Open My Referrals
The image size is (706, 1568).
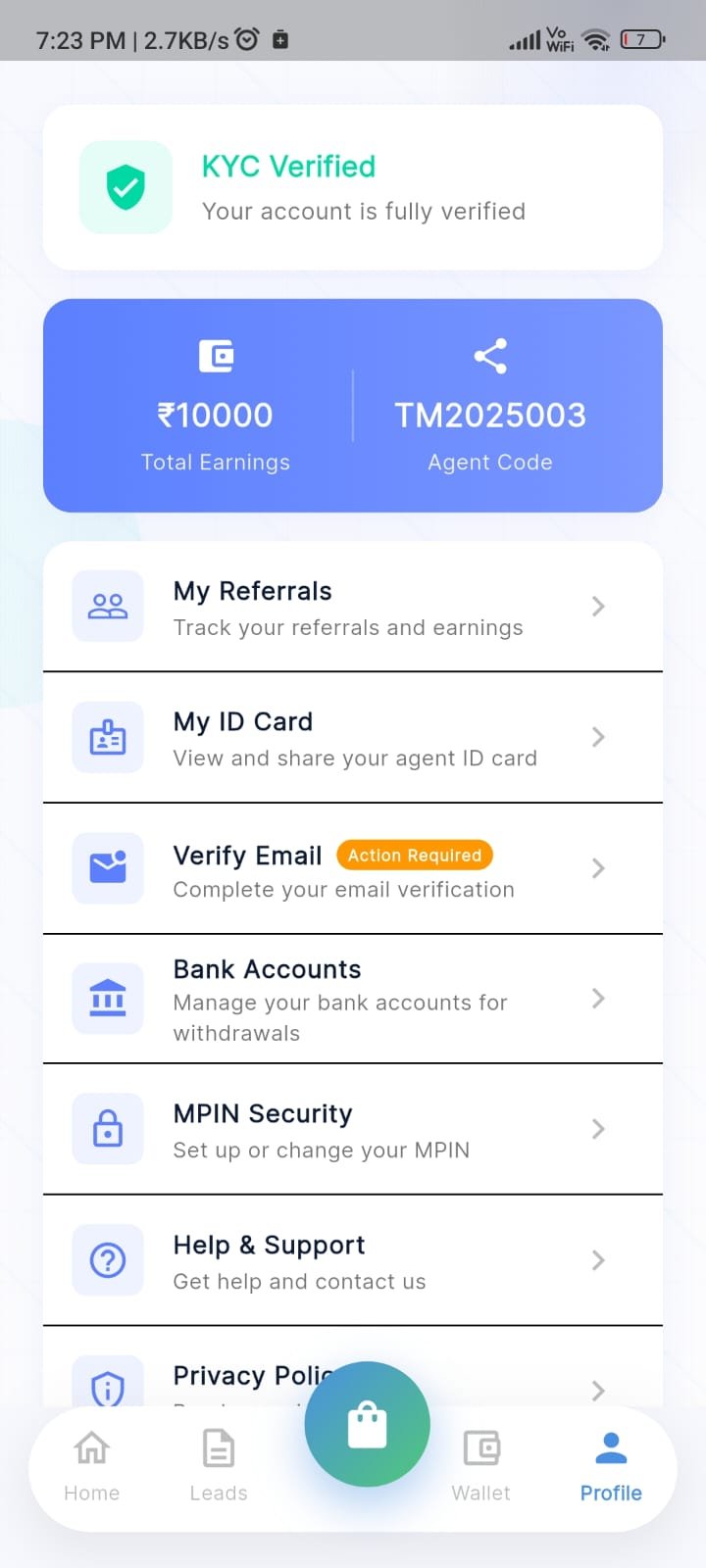353,608
